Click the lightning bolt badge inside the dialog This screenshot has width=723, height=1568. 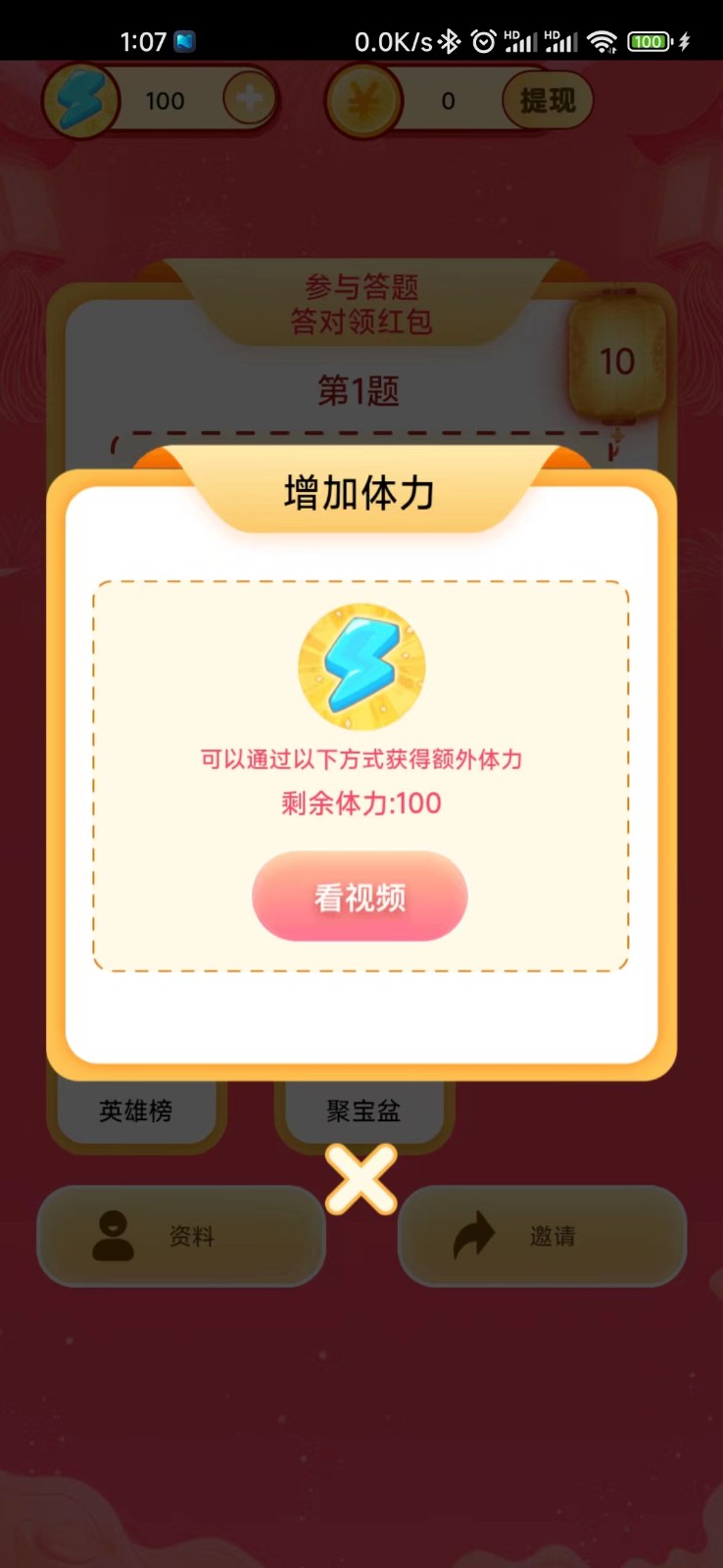coord(361,665)
